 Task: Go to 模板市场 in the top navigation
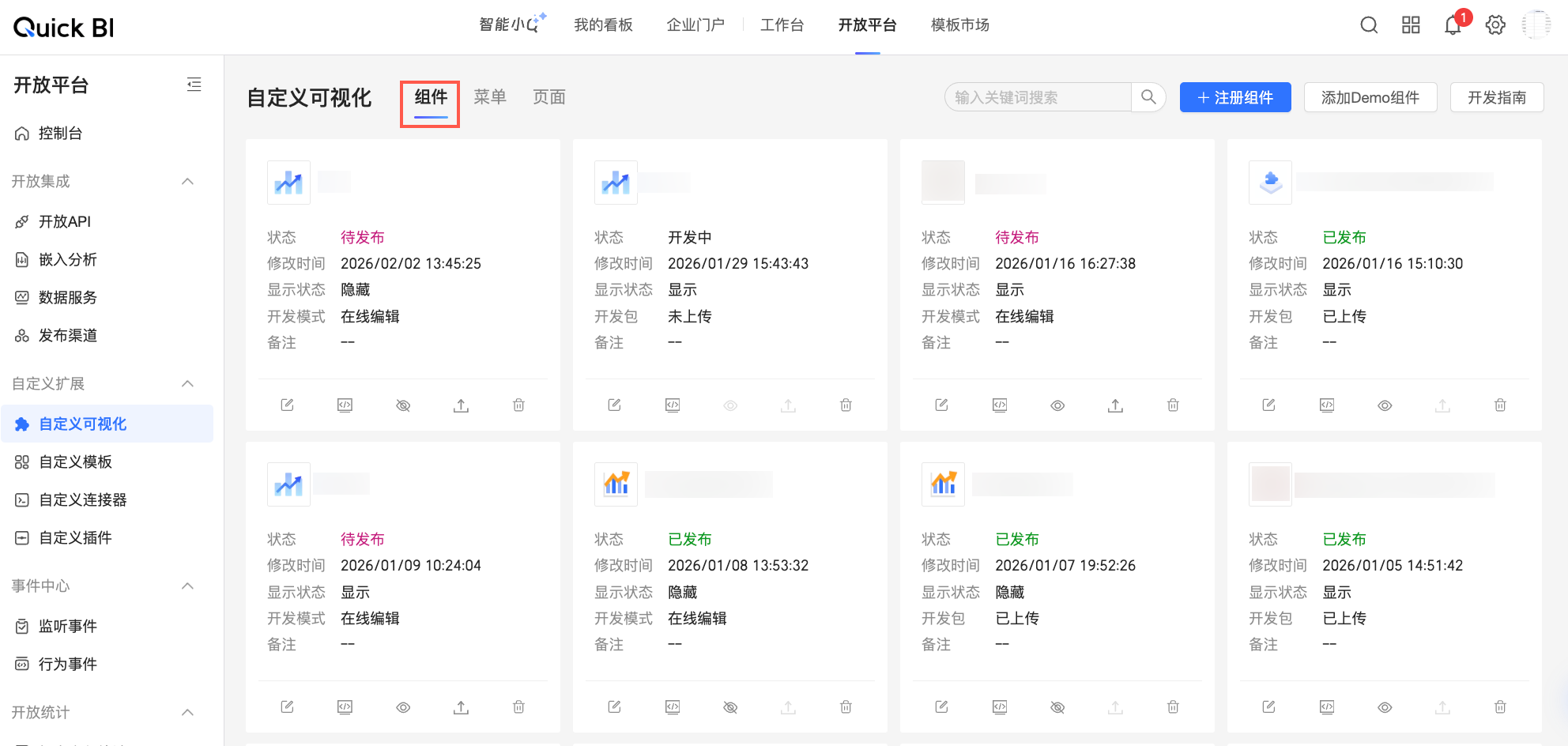(x=959, y=25)
